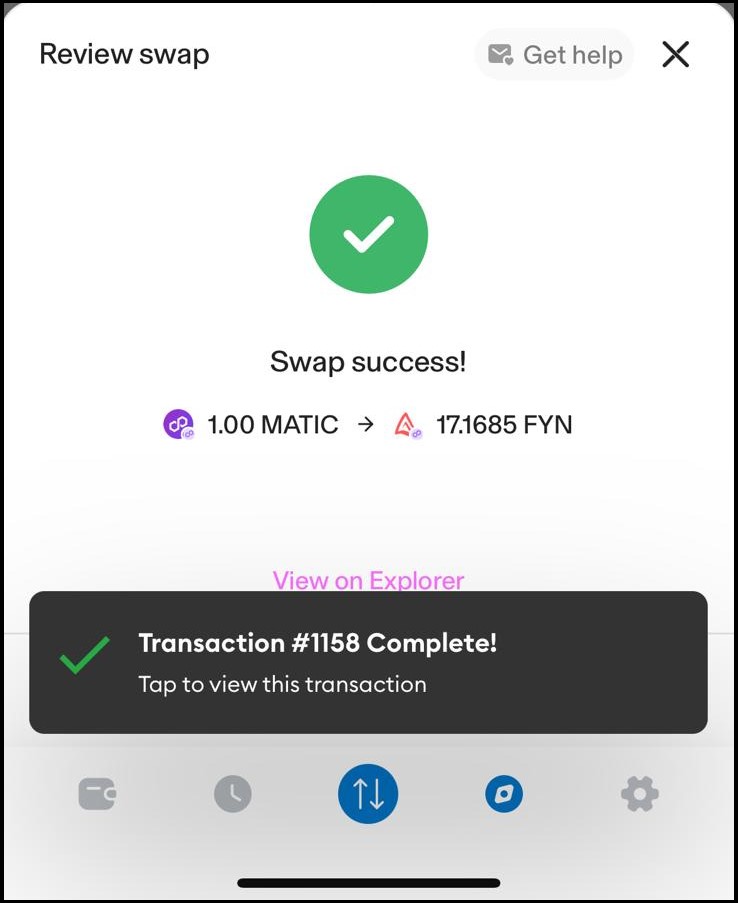738x903 pixels.
Task: Tap the Get help button
Action: pyautogui.click(x=555, y=54)
